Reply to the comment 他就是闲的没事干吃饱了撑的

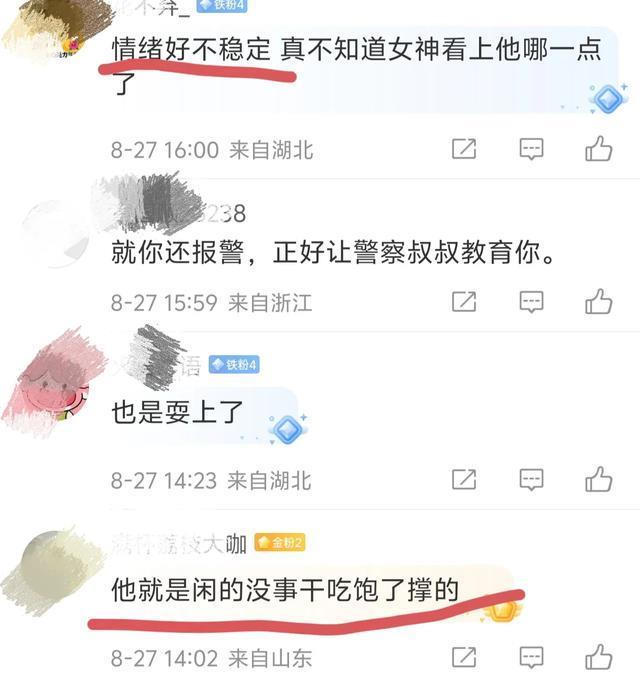(x=531, y=657)
